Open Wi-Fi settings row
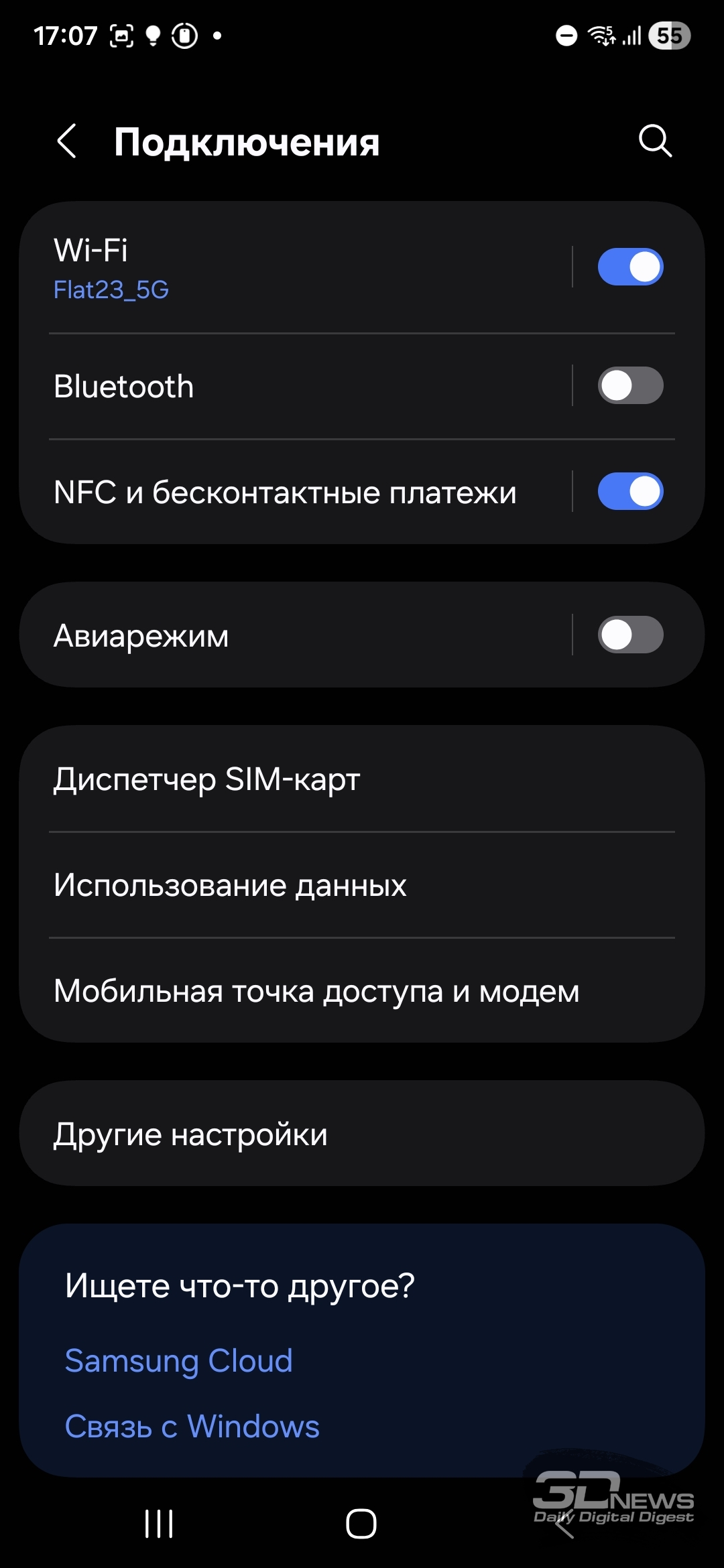 (x=295, y=268)
